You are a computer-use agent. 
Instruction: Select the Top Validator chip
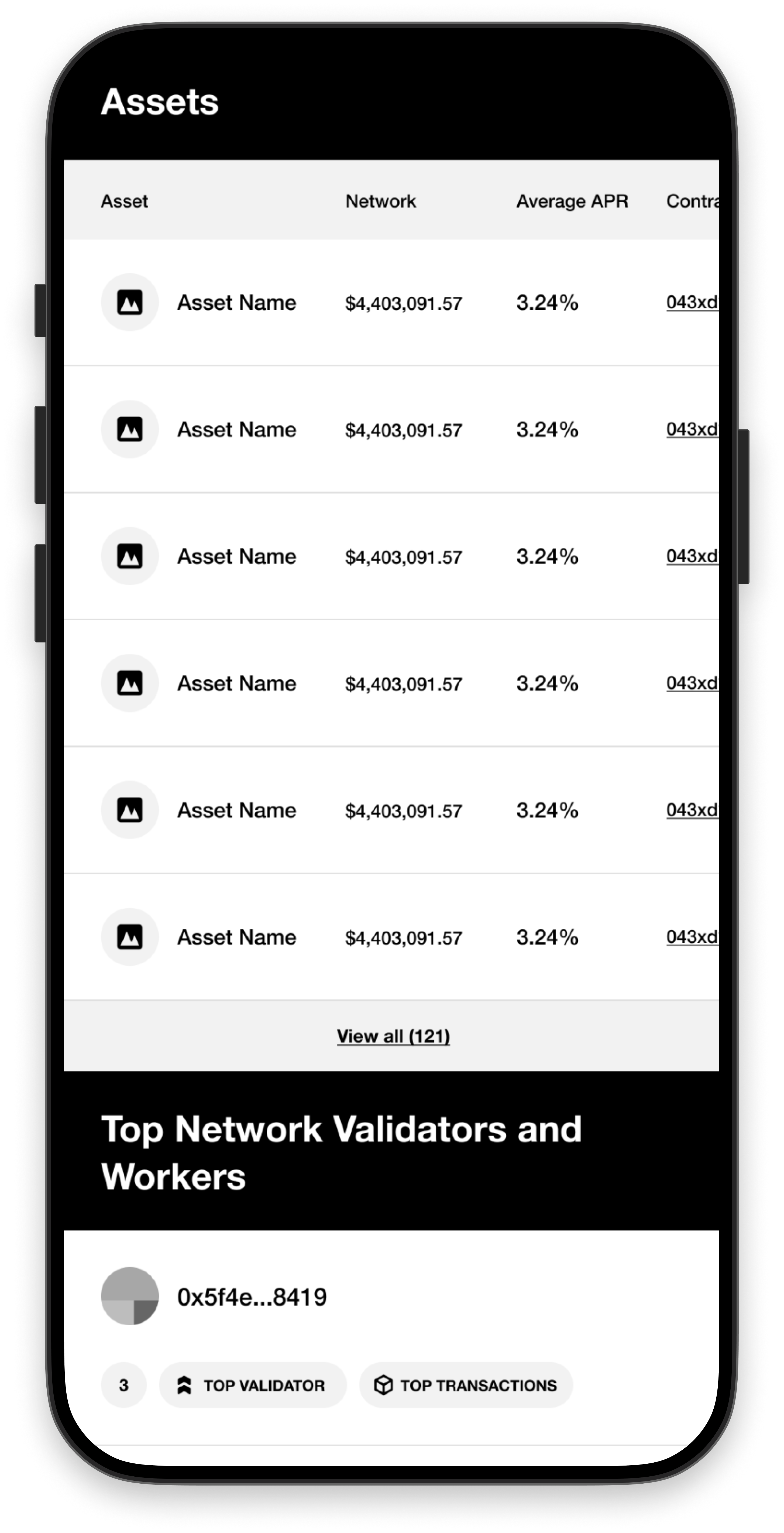(252, 1385)
